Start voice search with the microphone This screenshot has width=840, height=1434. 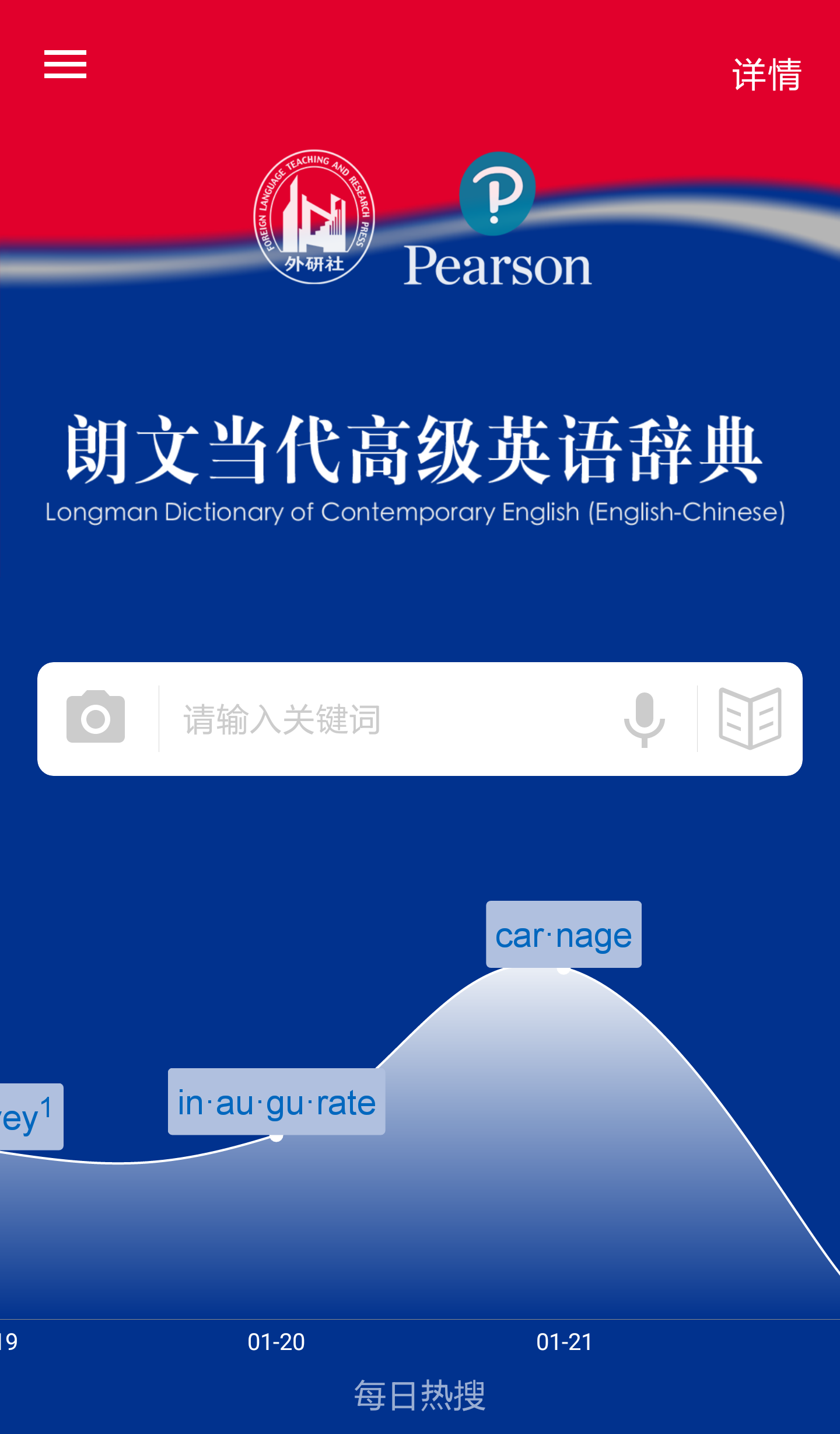pos(644,719)
